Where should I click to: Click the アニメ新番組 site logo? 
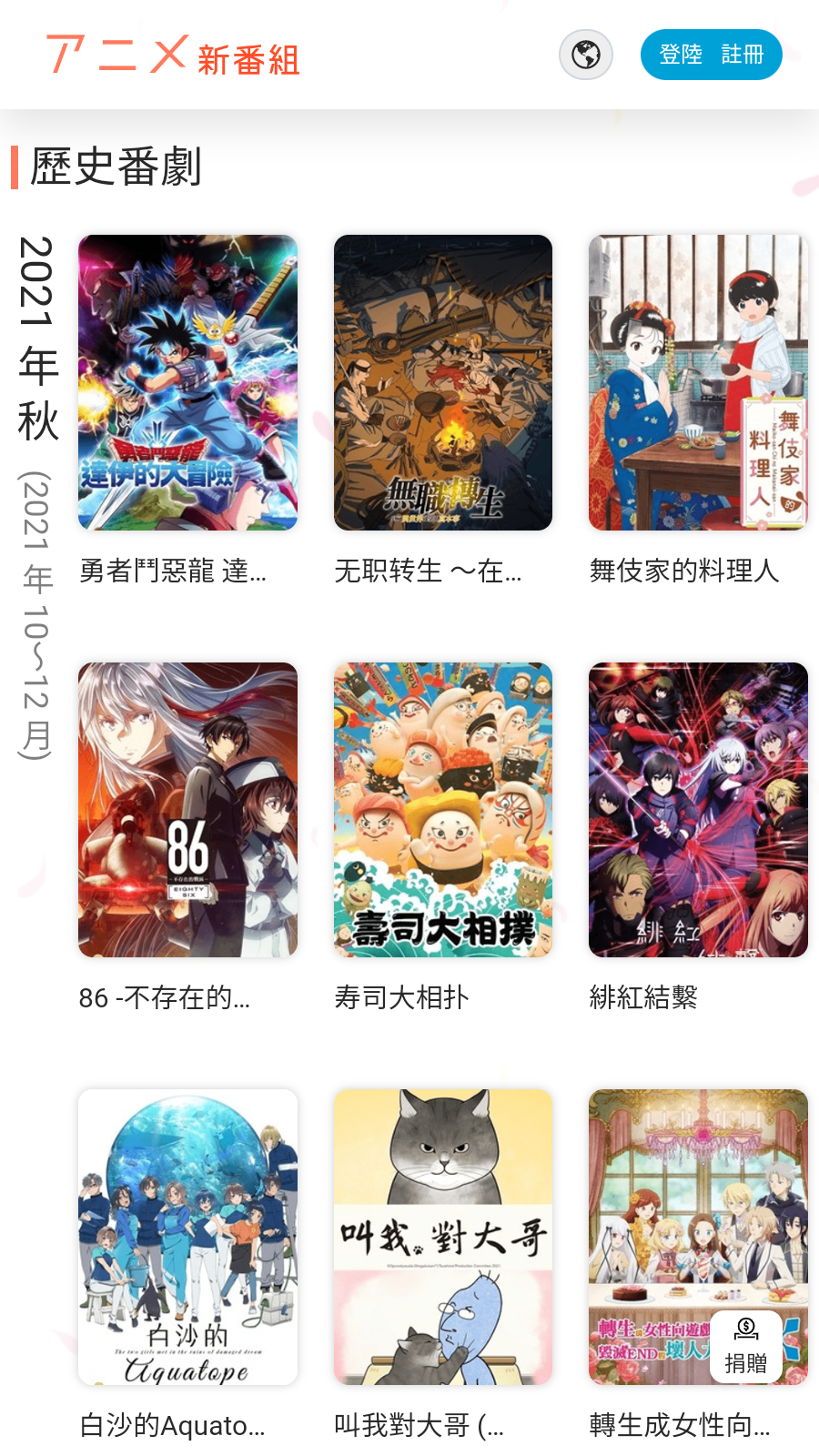(x=173, y=56)
